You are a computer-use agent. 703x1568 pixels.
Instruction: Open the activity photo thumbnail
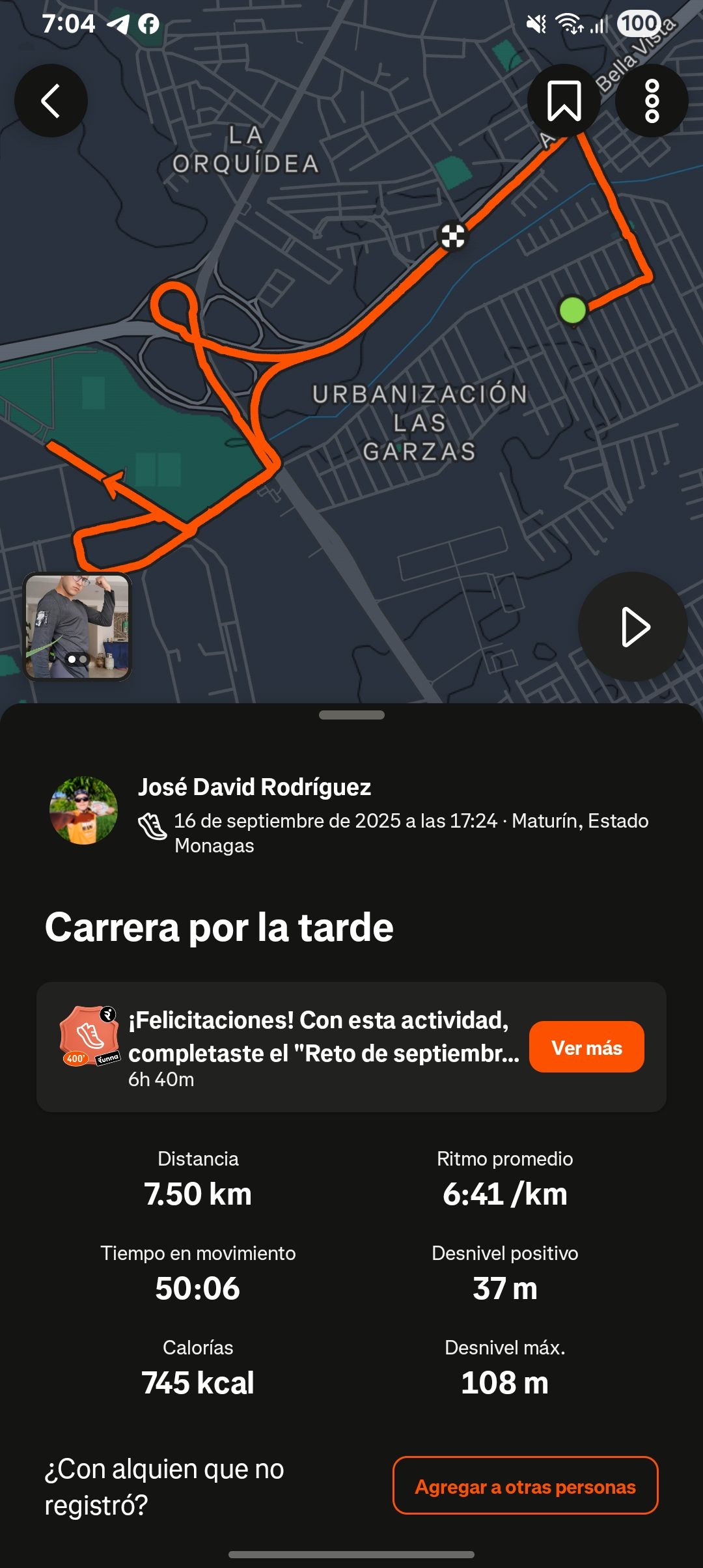coord(77,626)
